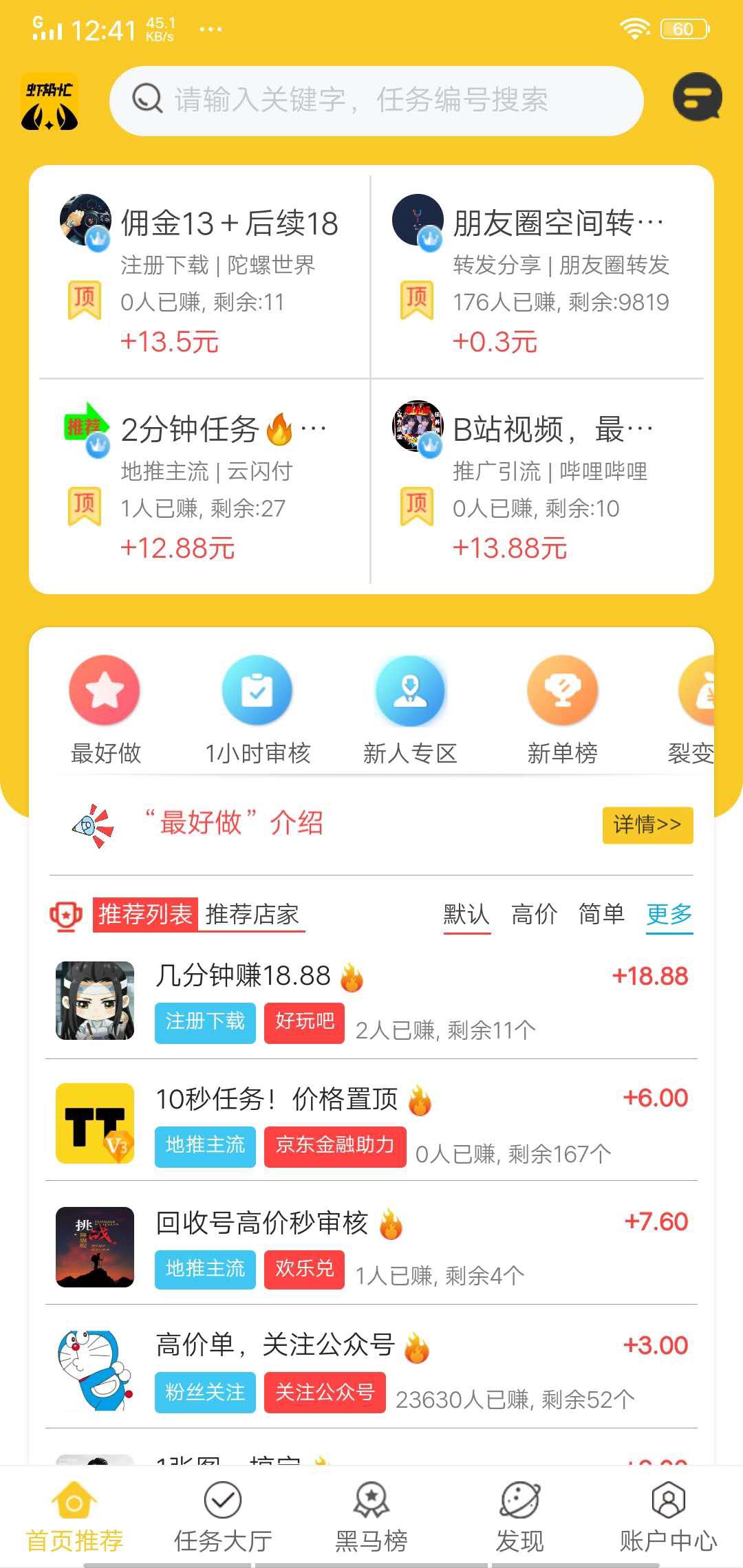Open the chat bubble in top right

click(698, 100)
